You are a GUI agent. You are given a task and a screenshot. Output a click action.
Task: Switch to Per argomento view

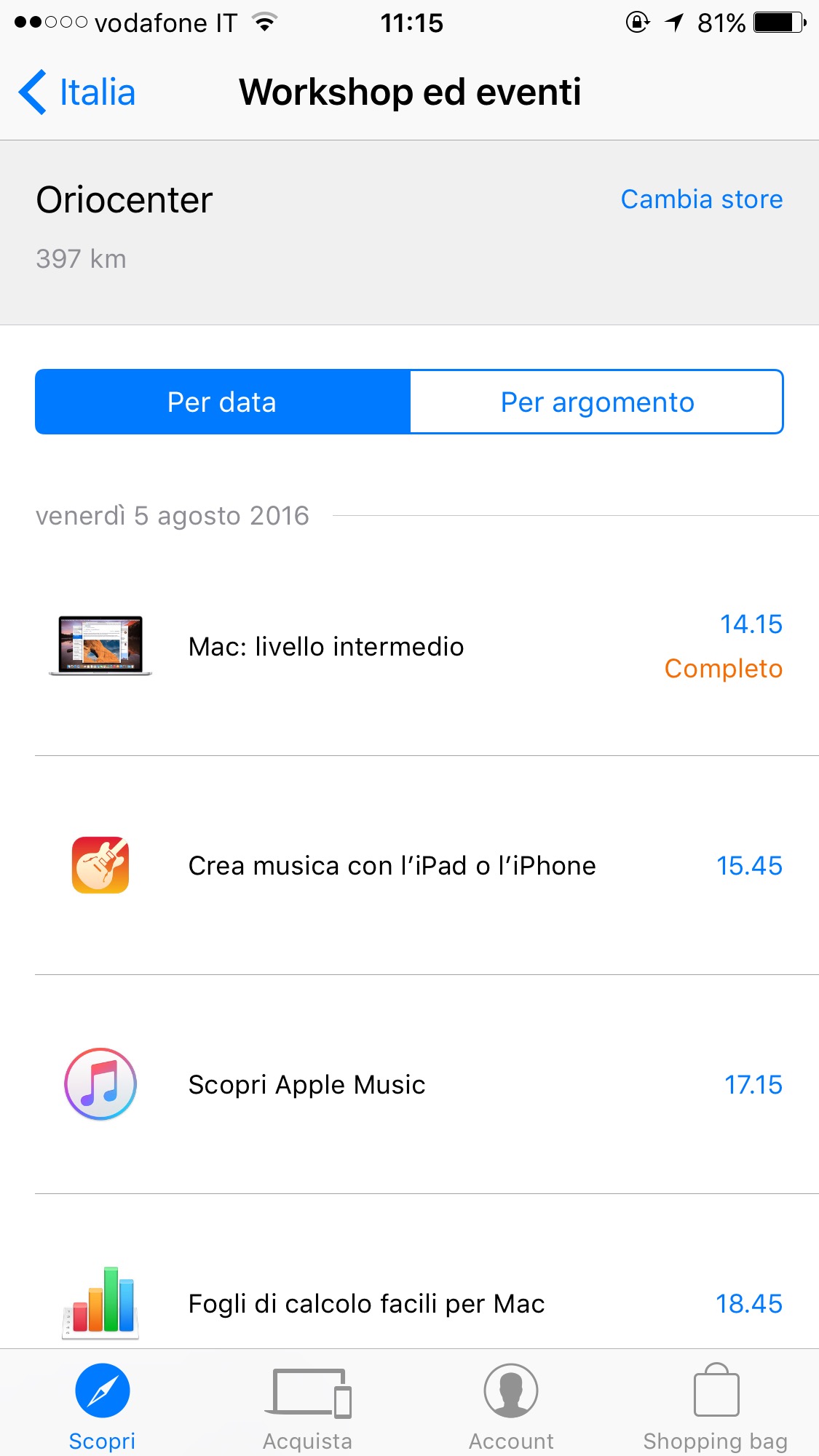[x=597, y=402]
